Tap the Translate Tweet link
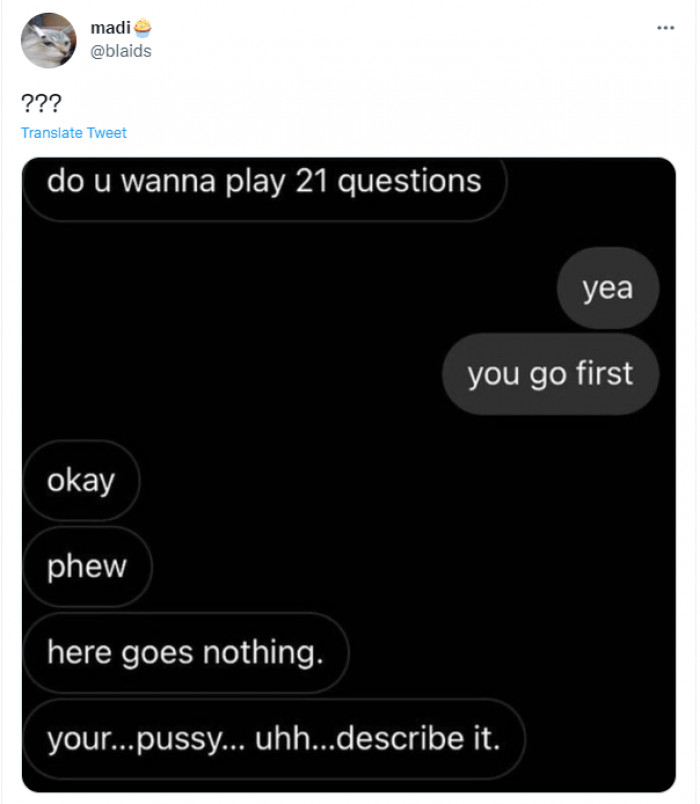 click(73, 132)
